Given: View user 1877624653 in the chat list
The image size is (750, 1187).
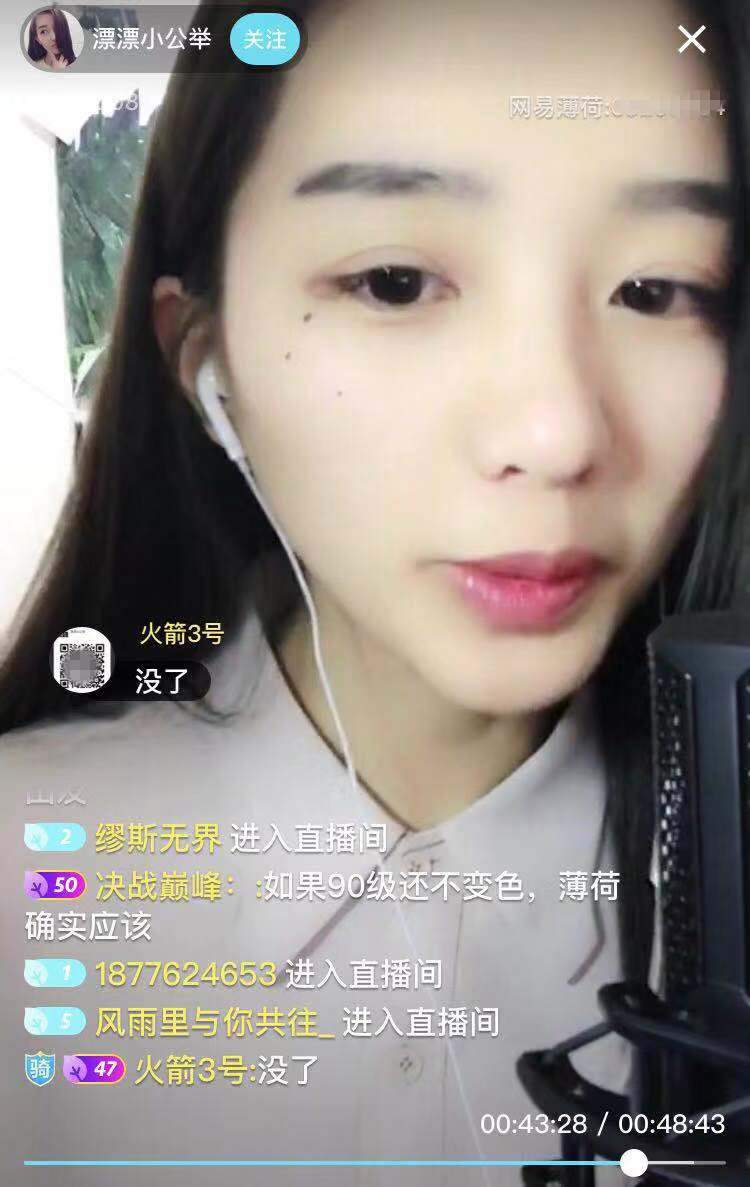Looking at the screenshot, I should [185, 973].
